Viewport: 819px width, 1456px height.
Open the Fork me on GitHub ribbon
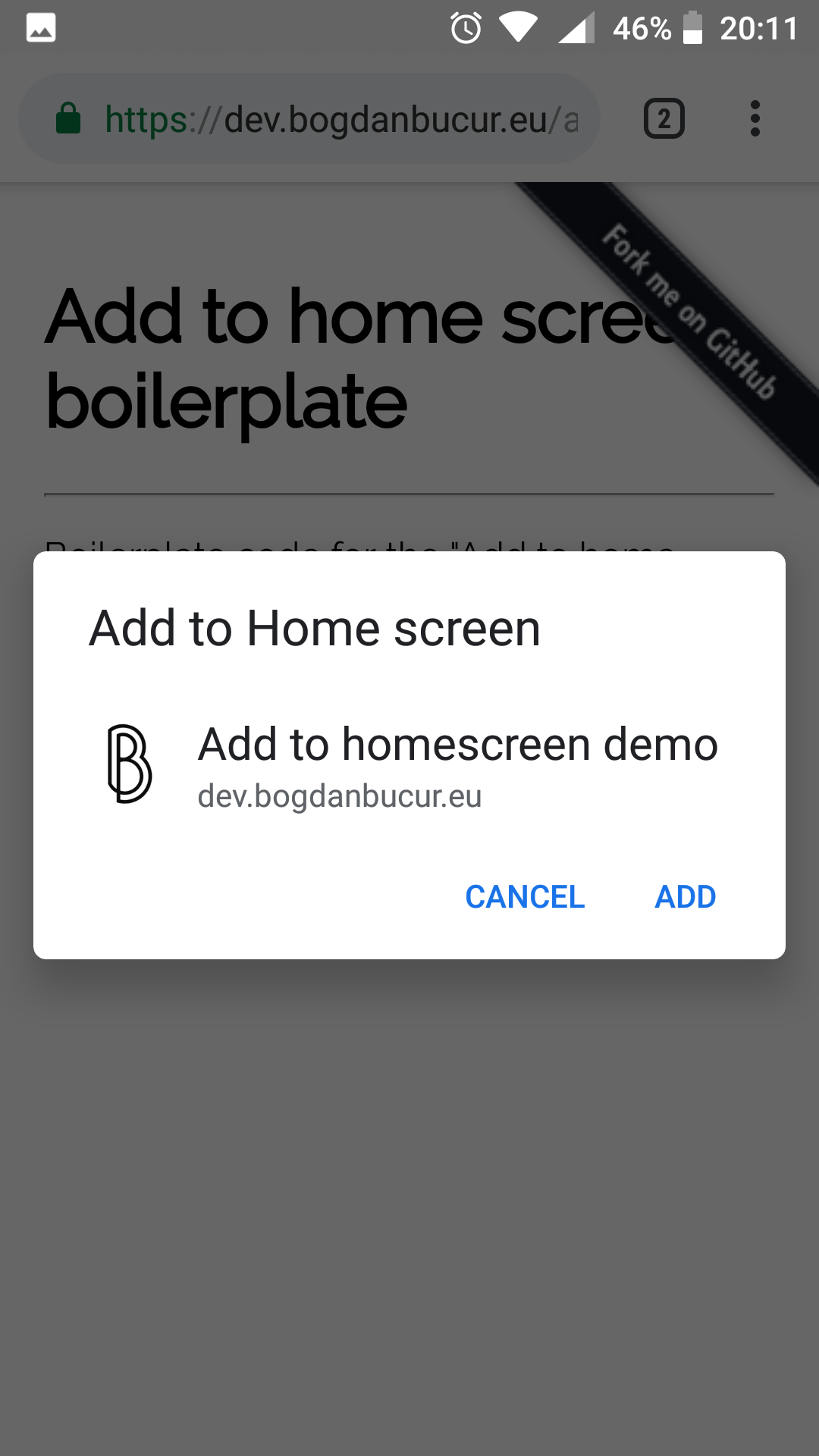click(689, 311)
